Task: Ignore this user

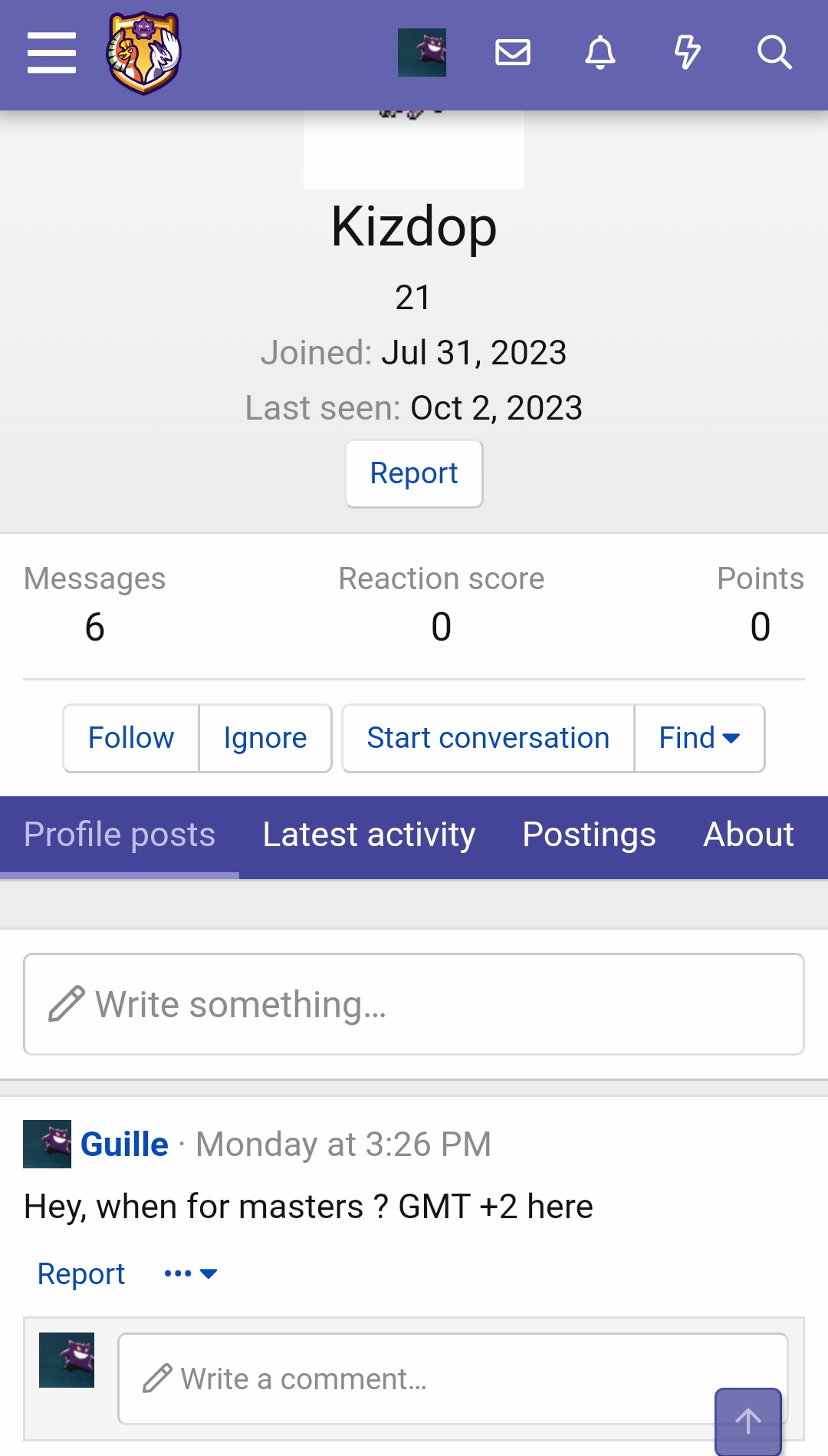Action: coord(265,738)
